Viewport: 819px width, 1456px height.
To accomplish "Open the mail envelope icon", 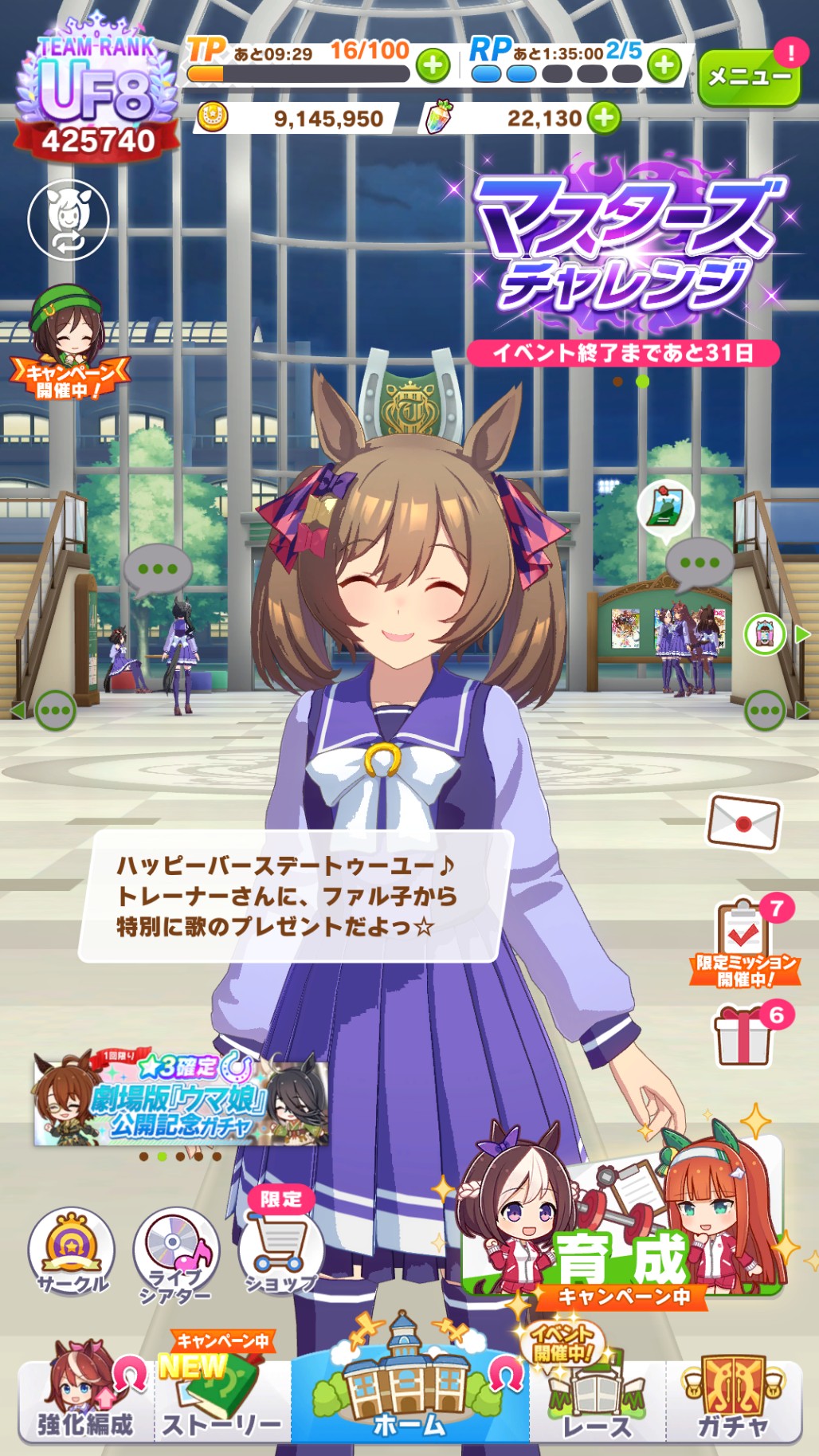I will coord(744,822).
